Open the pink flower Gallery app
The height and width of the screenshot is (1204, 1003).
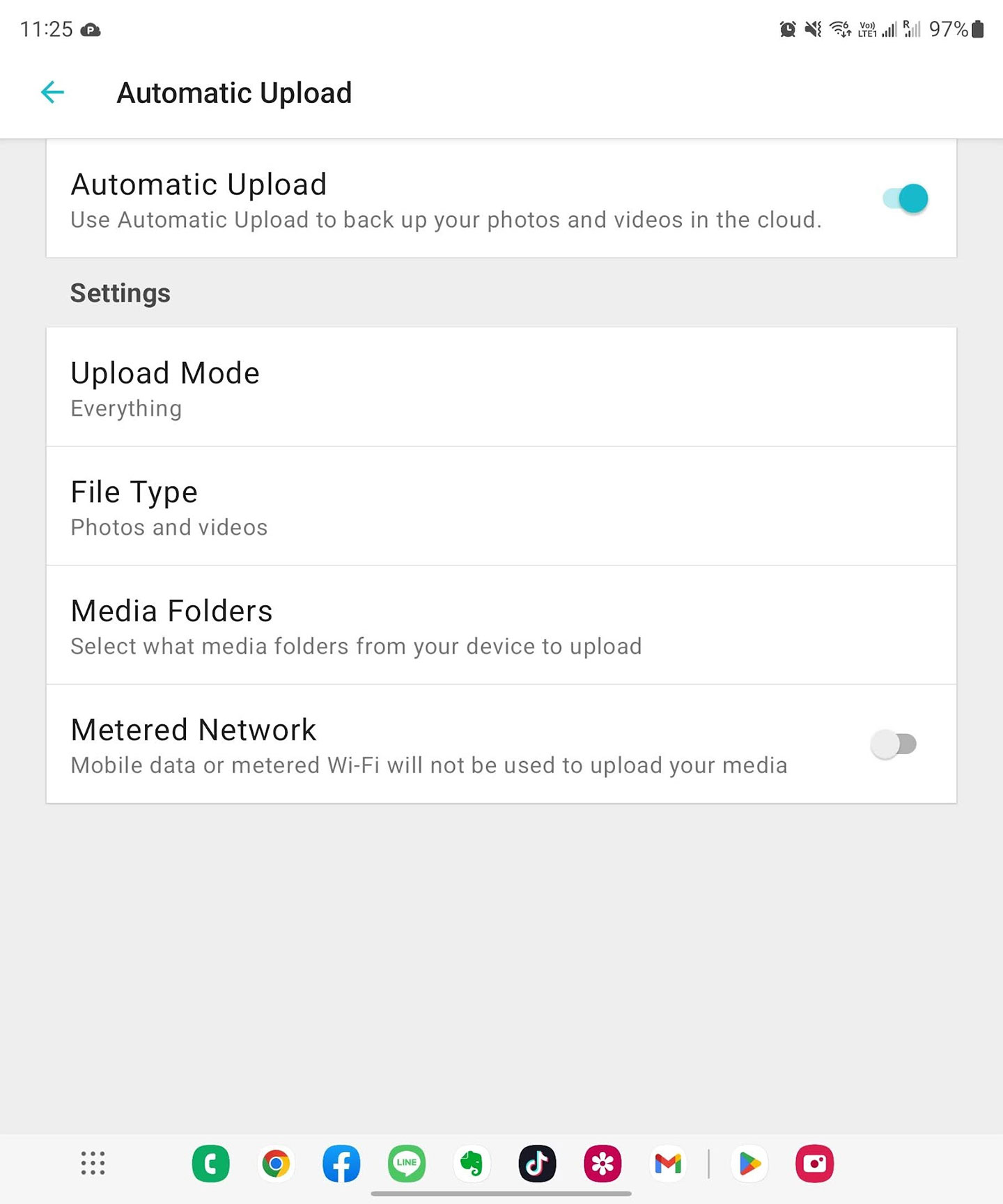coord(602,1164)
